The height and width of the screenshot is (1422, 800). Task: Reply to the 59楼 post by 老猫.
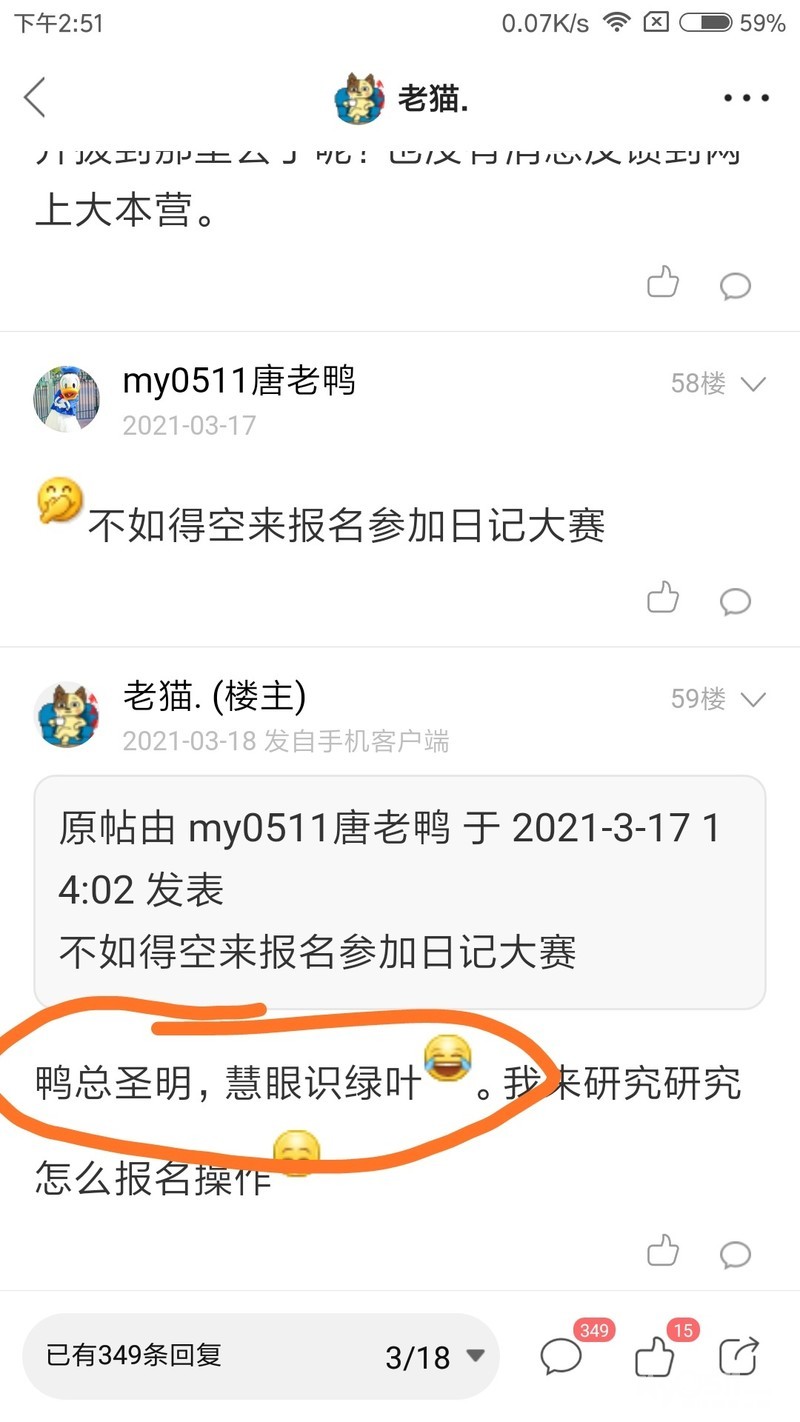pos(736,1254)
